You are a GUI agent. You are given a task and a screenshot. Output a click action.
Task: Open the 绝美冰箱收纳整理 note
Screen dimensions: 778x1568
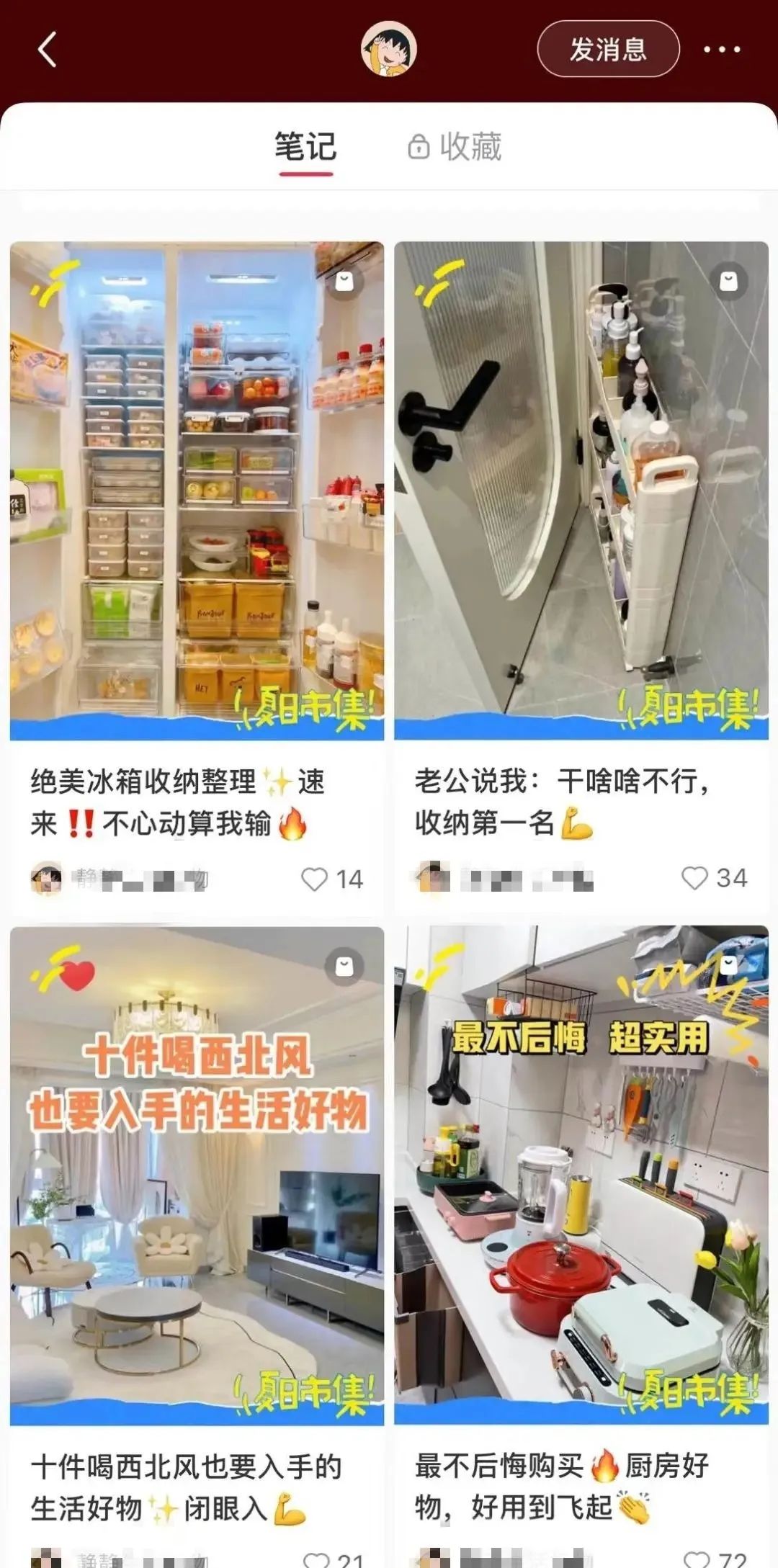pos(197,490)
